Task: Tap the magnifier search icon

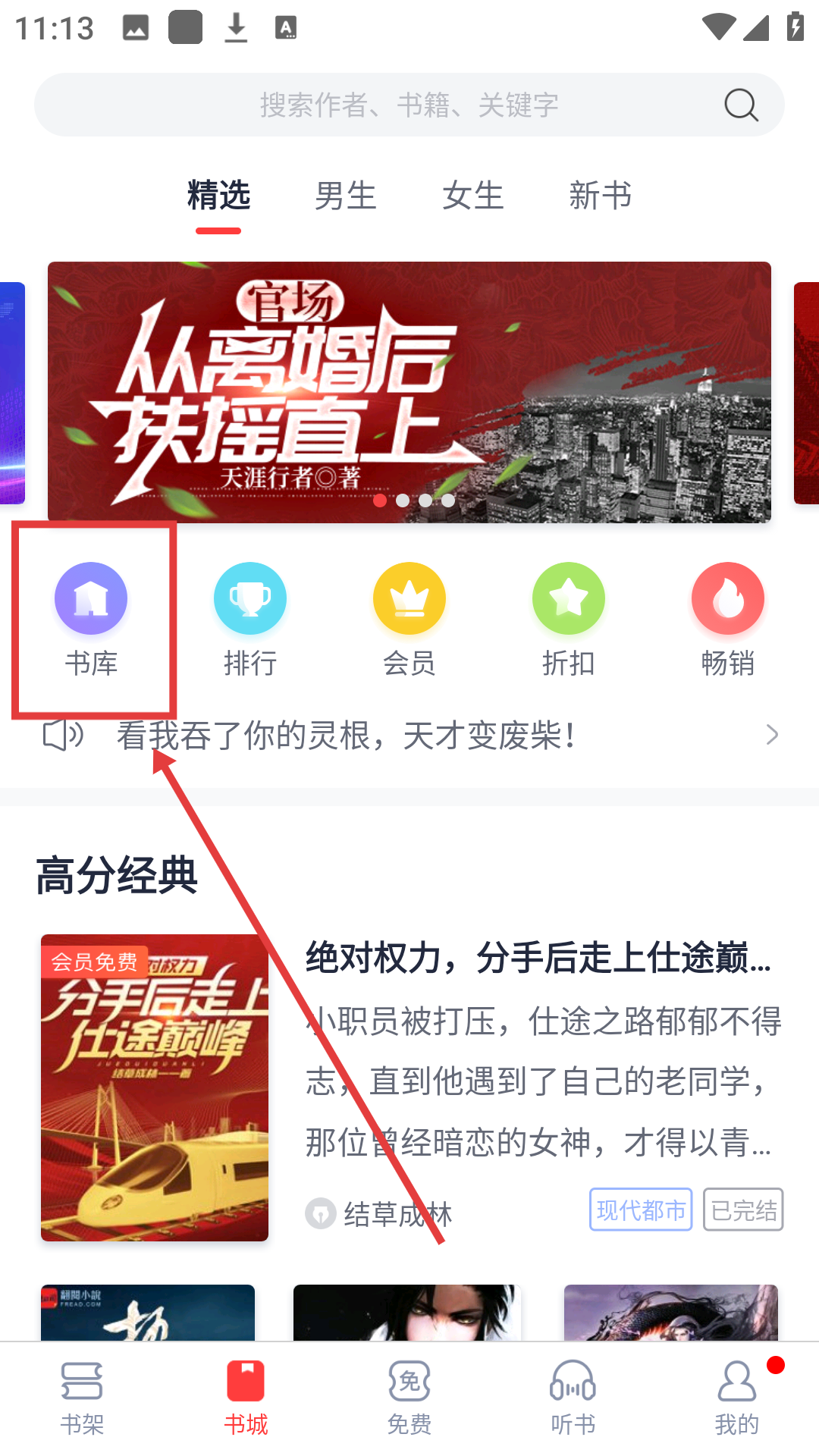Action: [741, 105]
